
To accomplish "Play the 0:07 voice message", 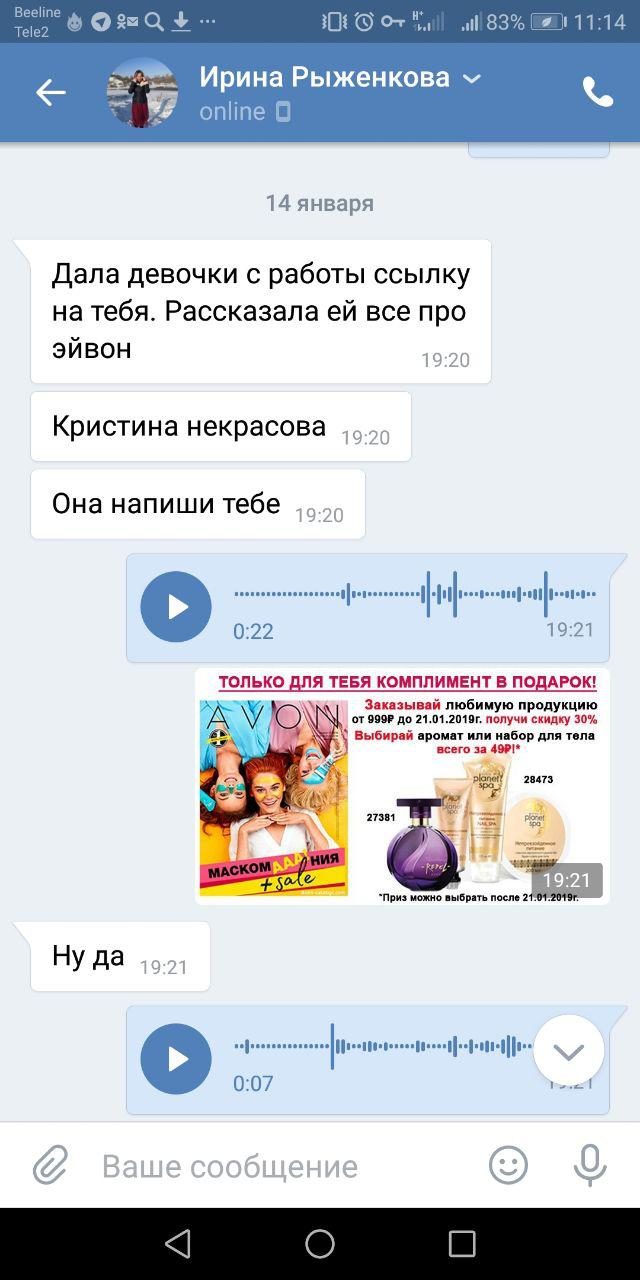I will pos(176,1059).
